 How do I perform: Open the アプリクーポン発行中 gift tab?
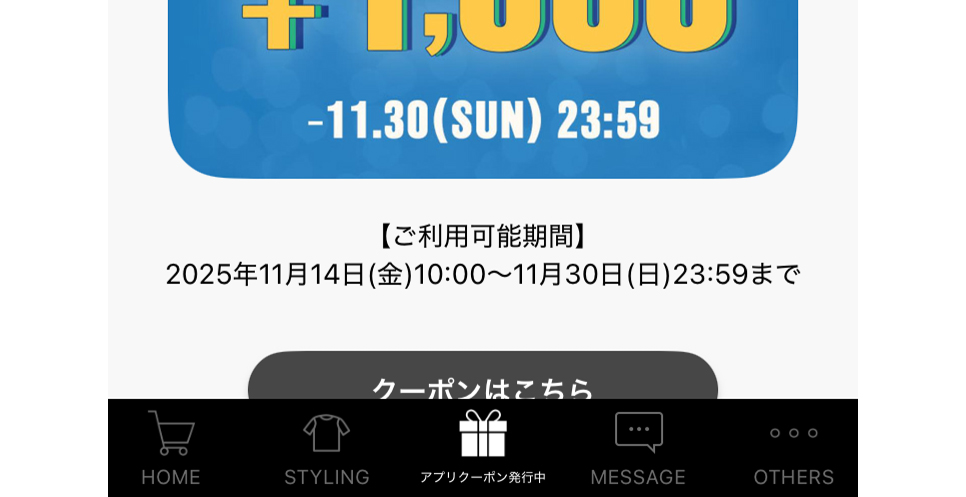pyautogui.click(x=482, y=448)
